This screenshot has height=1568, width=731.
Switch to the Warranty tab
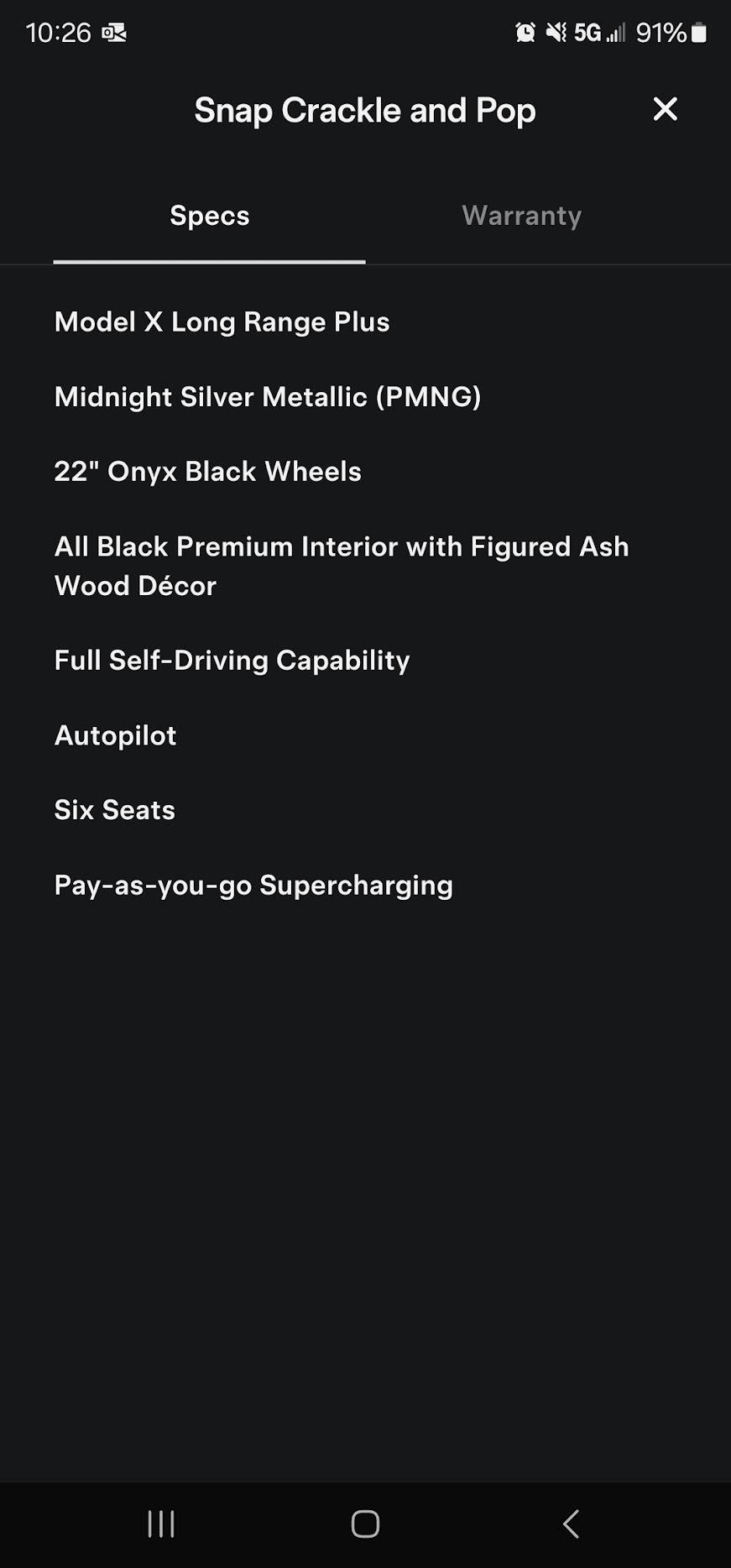521,216
